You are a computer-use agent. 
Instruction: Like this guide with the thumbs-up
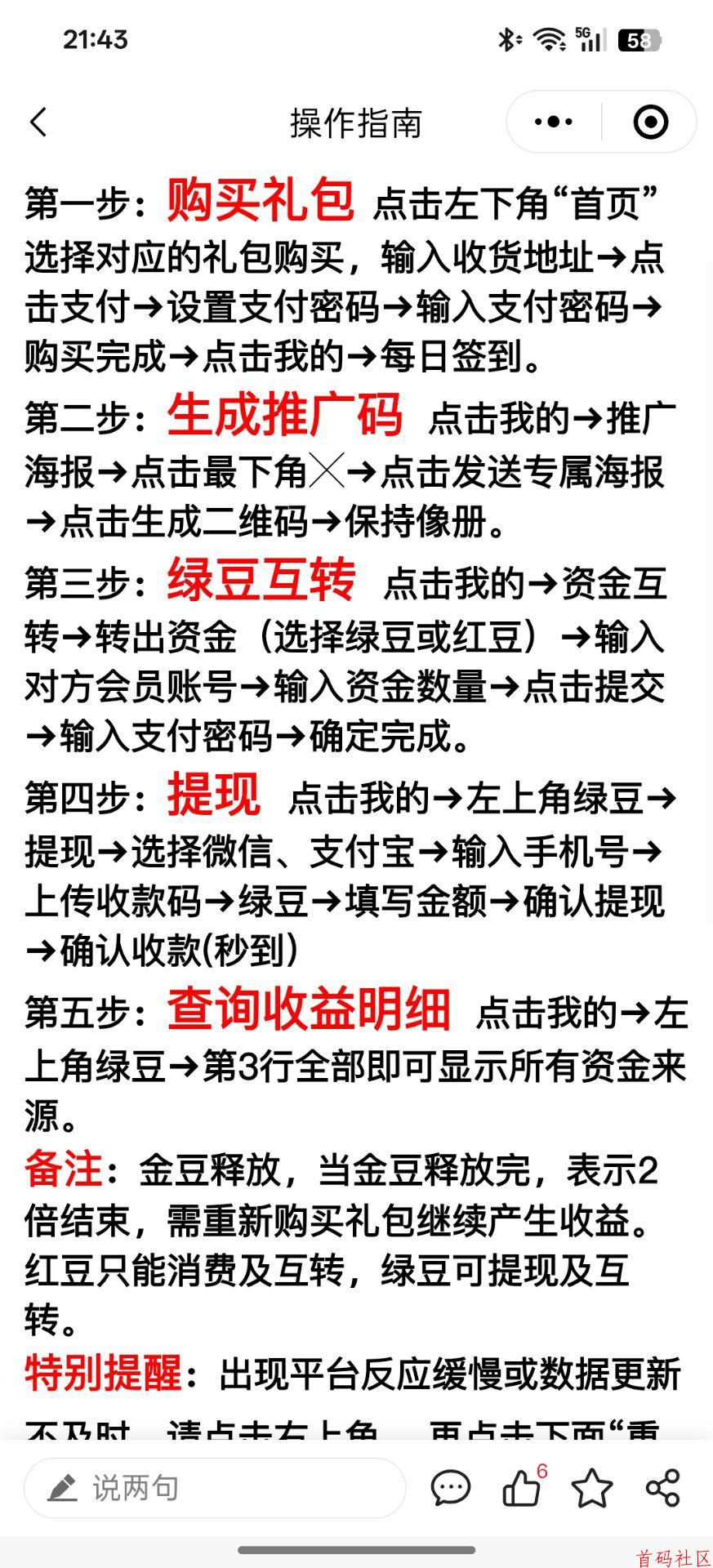point(523,1486)
